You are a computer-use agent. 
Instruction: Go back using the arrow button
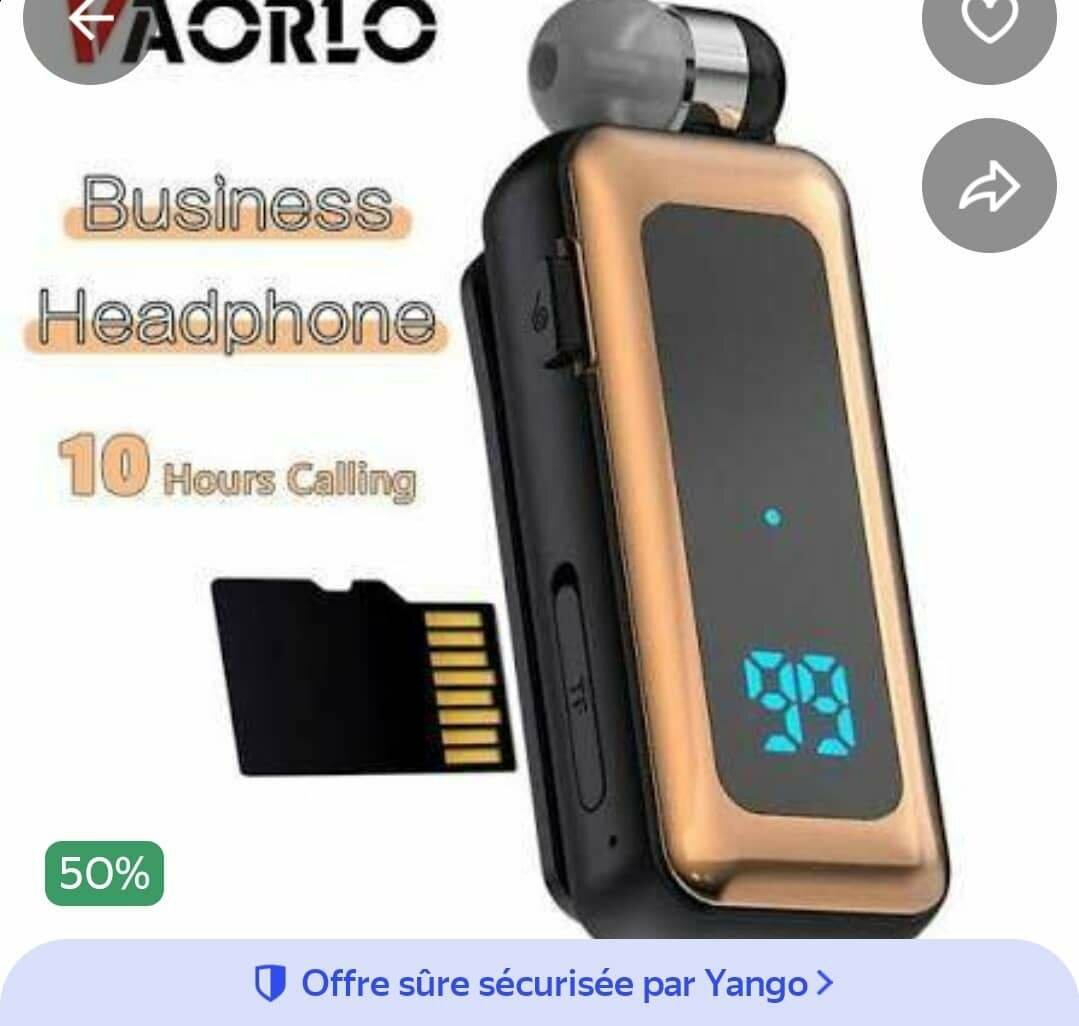pyautogui.click(x=88, y=22)
